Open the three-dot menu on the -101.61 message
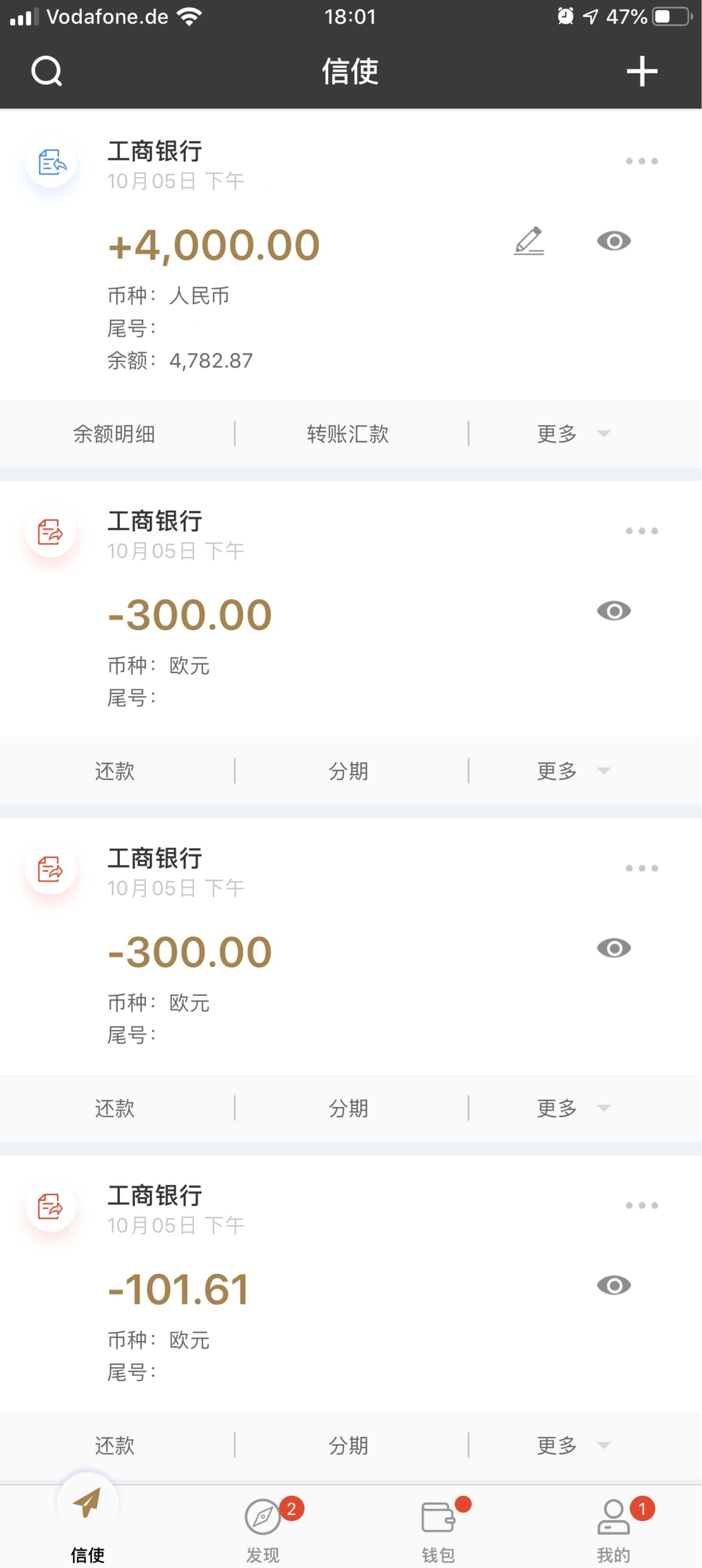Screen dimensions: 702x1568 [641, 1205]
